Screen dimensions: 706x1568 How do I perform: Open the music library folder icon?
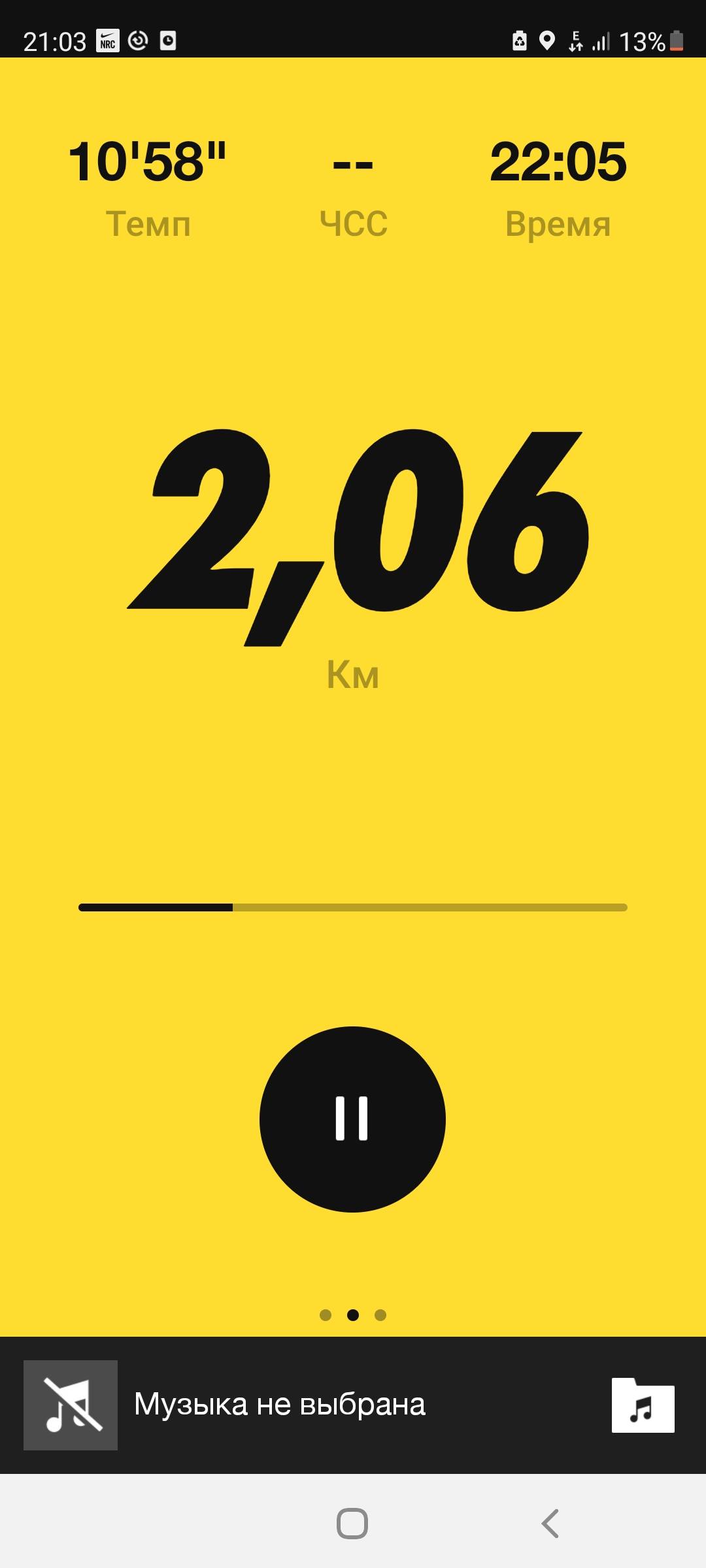pos(643,1405)
